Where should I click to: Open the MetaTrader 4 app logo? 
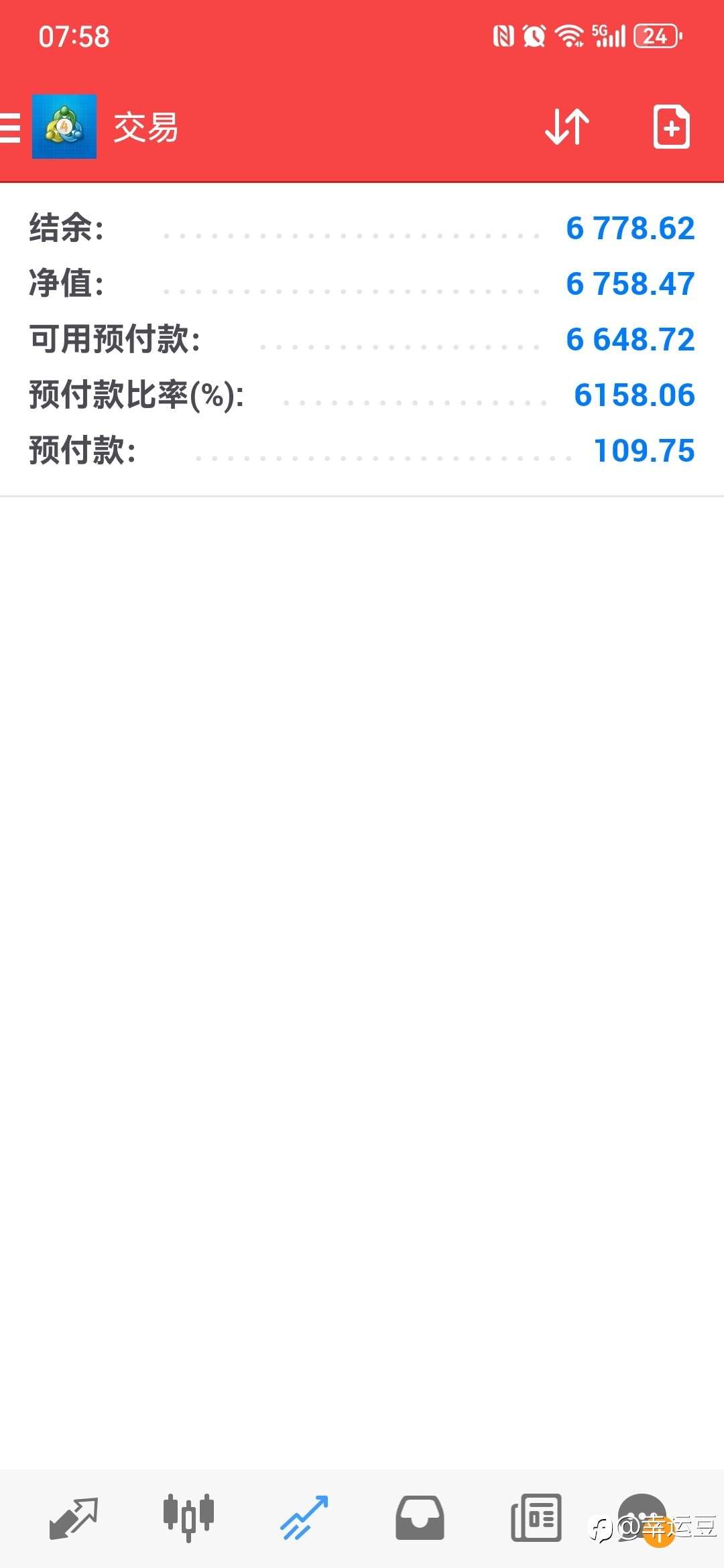point(64,127)
